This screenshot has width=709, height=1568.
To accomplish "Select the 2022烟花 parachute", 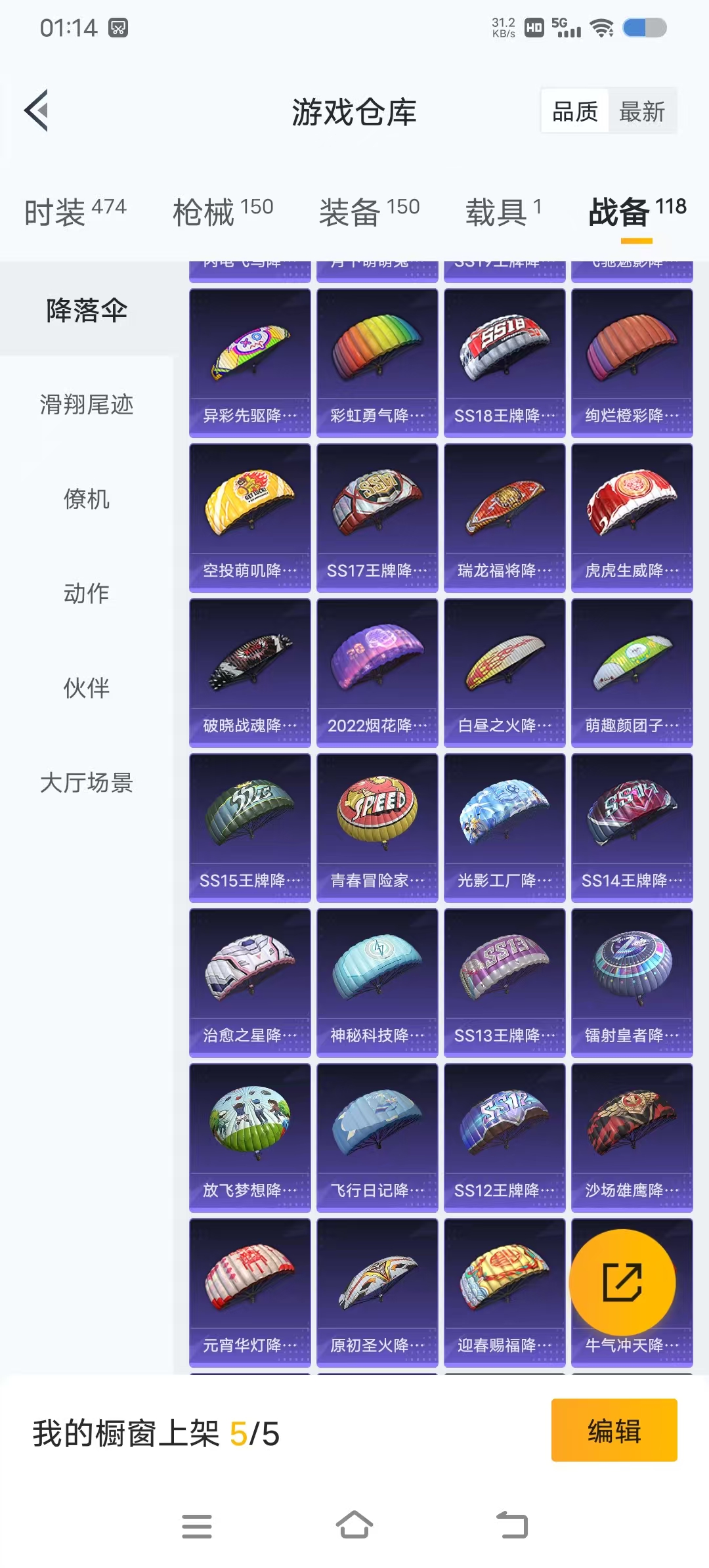I will click(377, 672).
